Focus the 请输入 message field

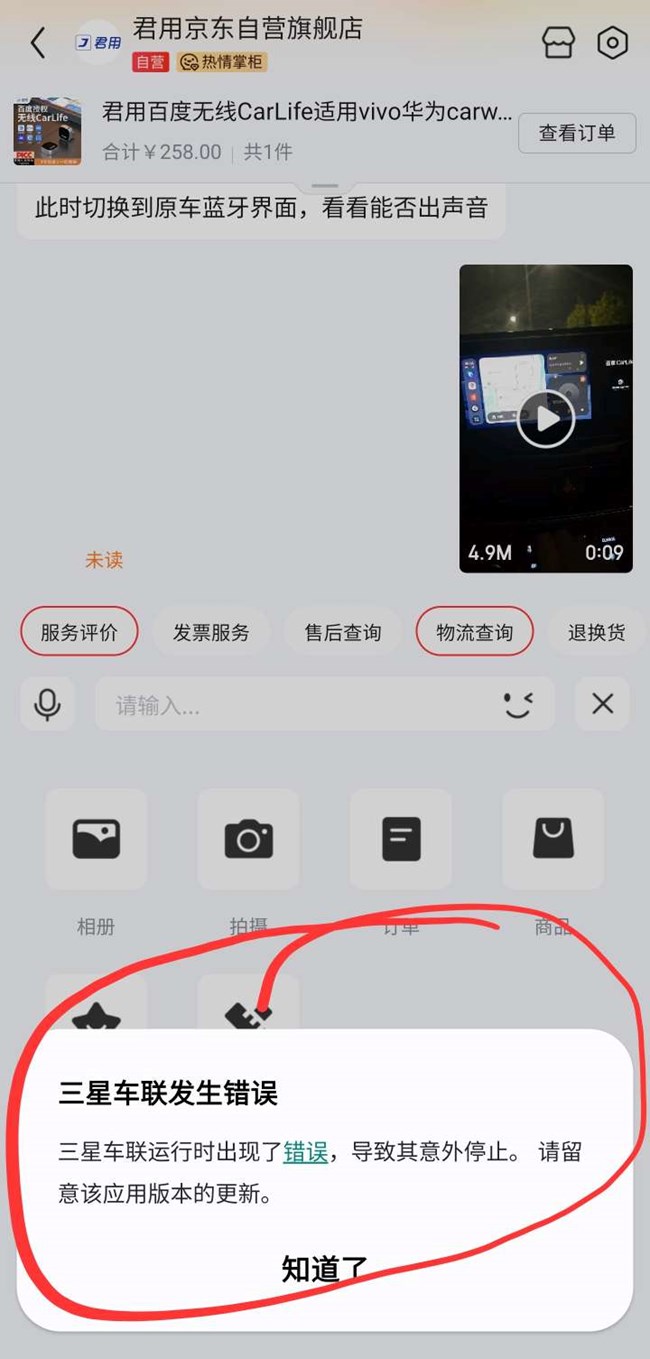[290, 705]
